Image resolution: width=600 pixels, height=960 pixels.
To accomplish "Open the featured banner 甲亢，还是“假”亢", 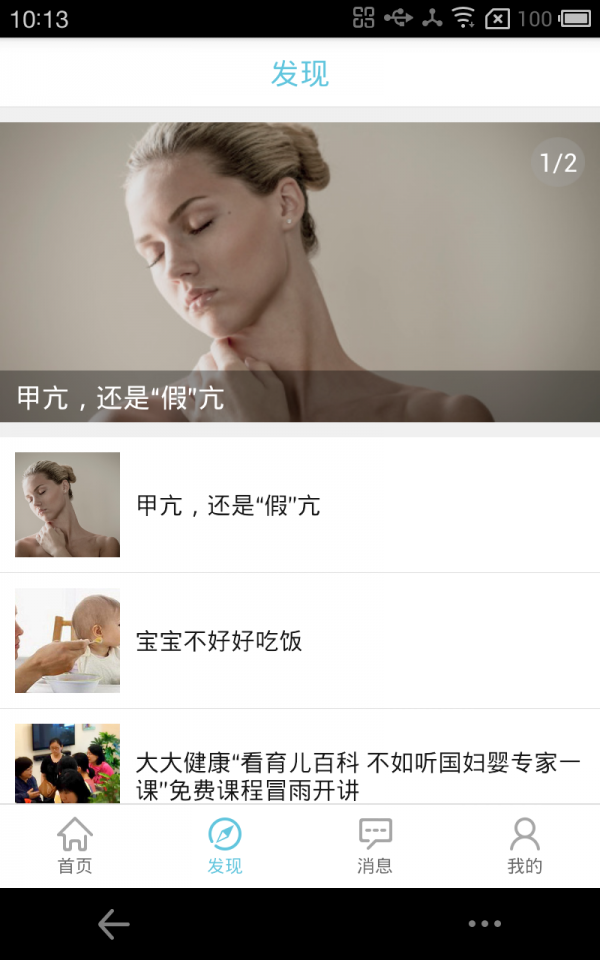I will pos(300,272).
